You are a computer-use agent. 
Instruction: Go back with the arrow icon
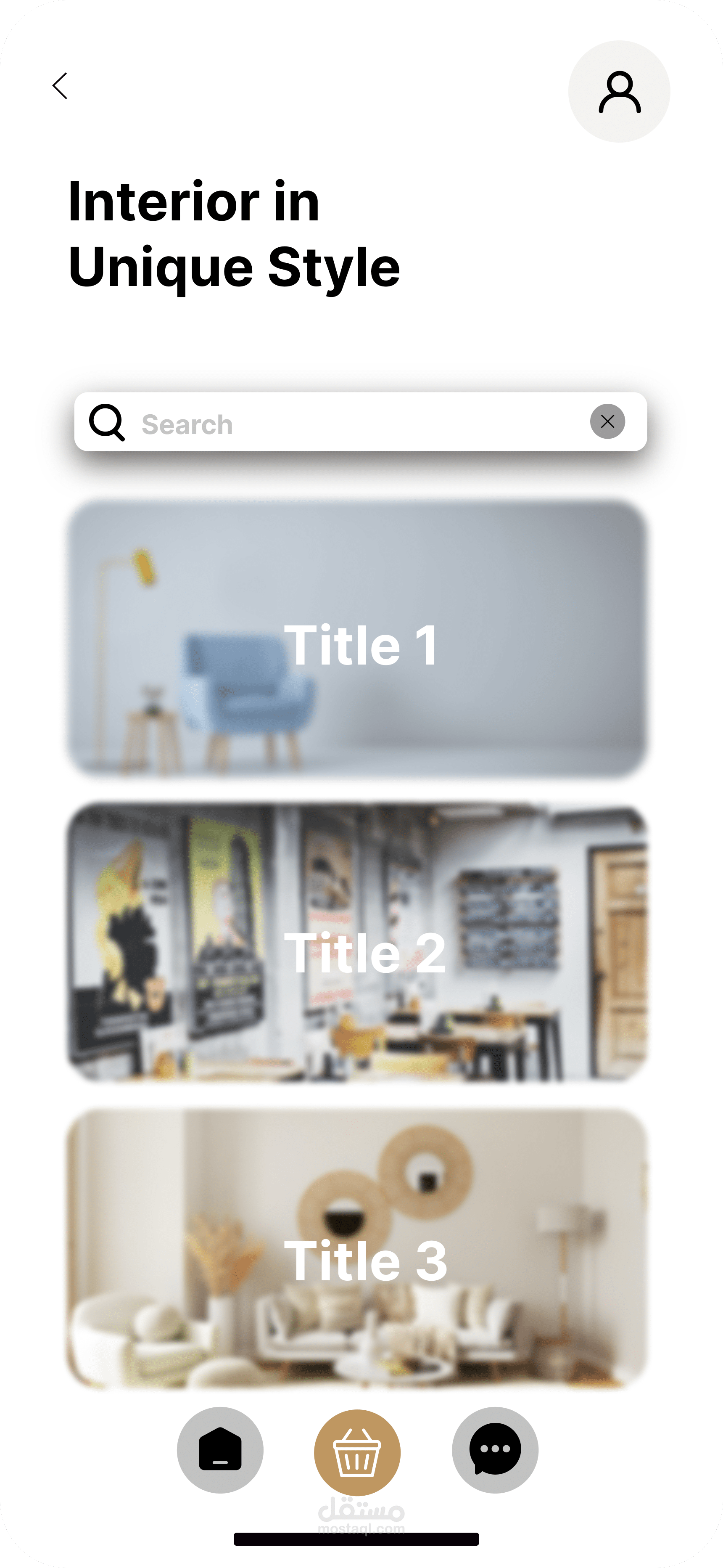pos(60,86)
